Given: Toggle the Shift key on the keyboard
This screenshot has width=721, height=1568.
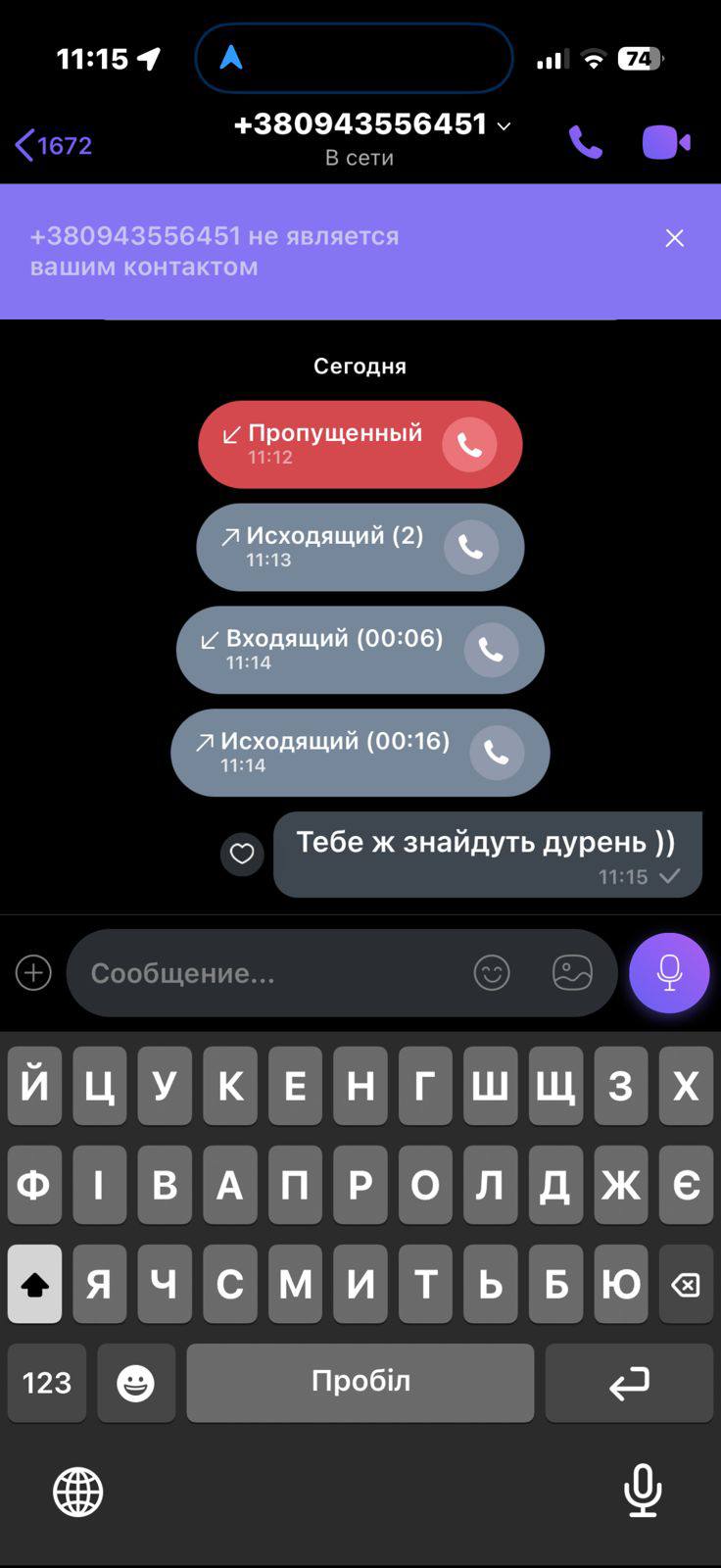Looking at the screenshot, I should 34,1283.
